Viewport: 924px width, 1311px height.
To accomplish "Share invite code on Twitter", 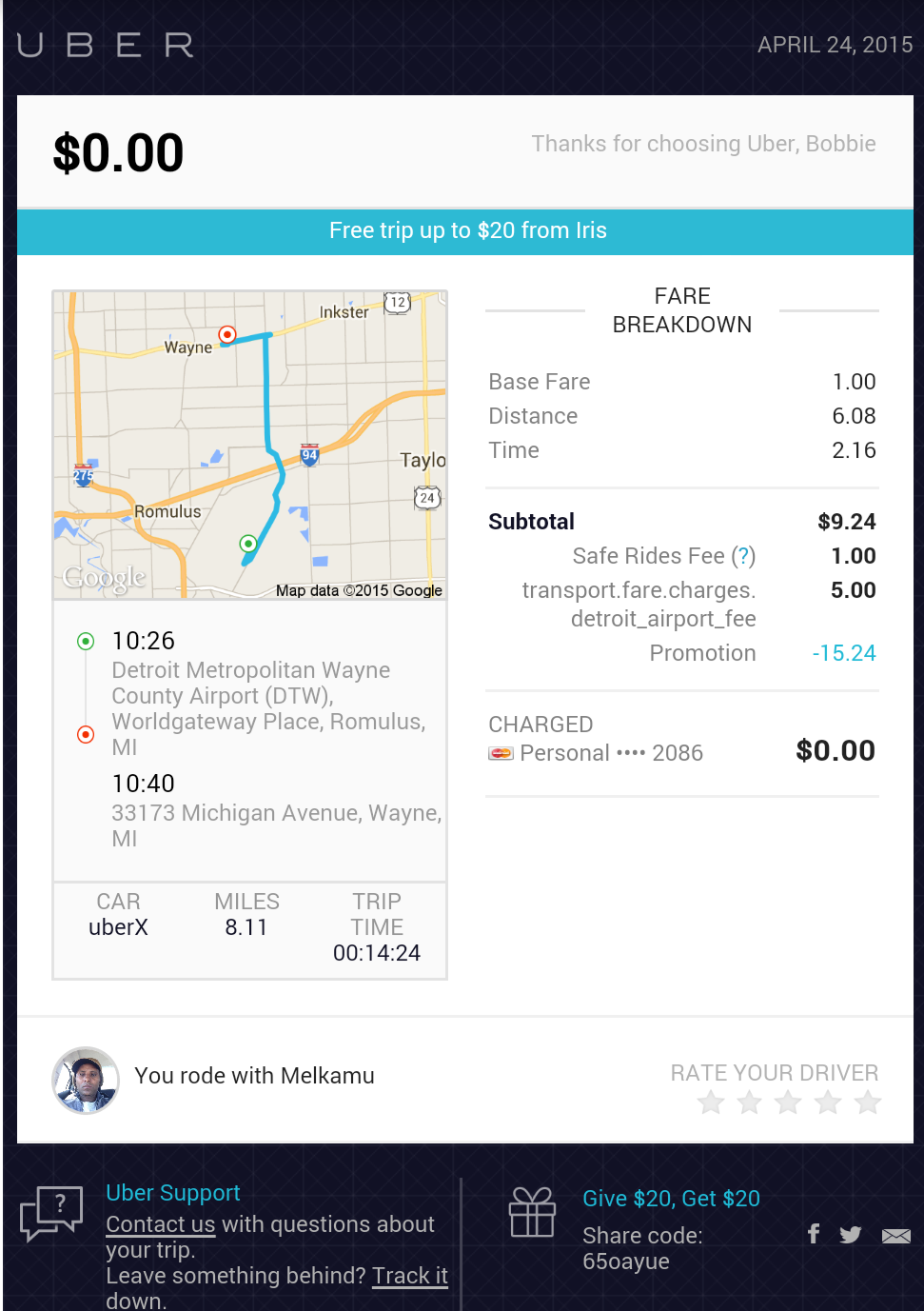I will point(851,1235).
